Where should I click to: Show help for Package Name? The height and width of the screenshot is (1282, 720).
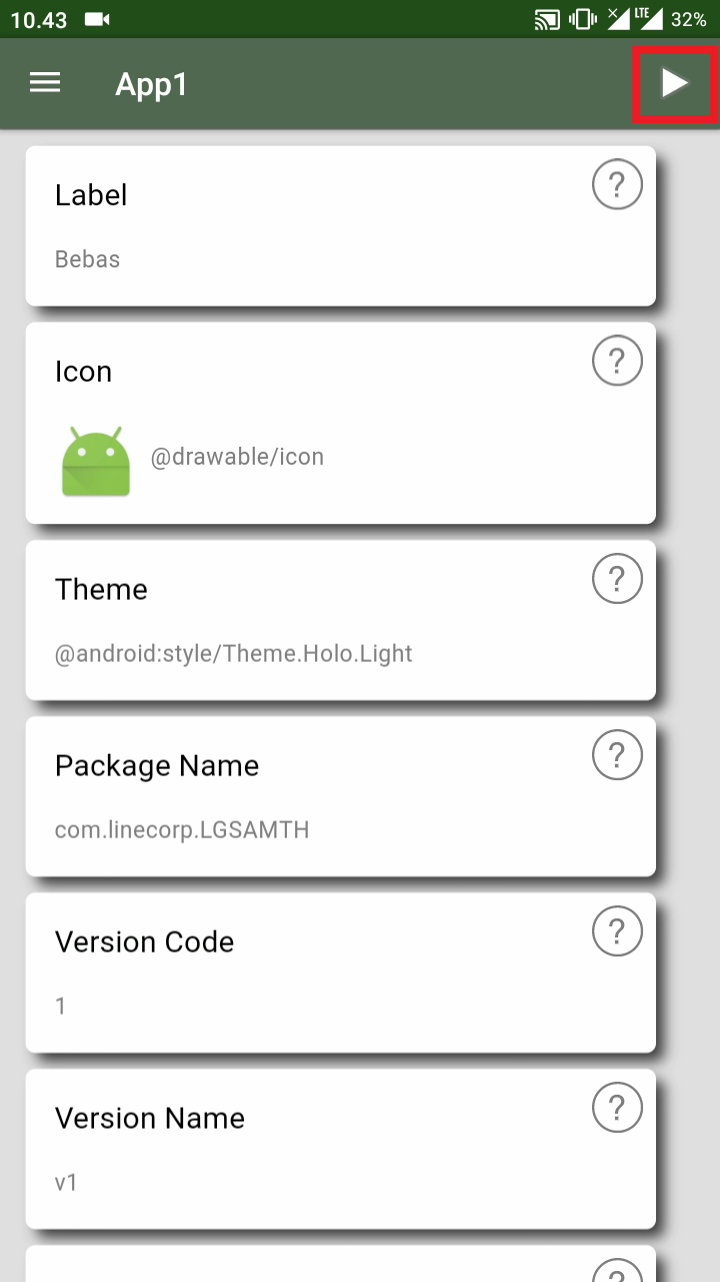(617, 755)
